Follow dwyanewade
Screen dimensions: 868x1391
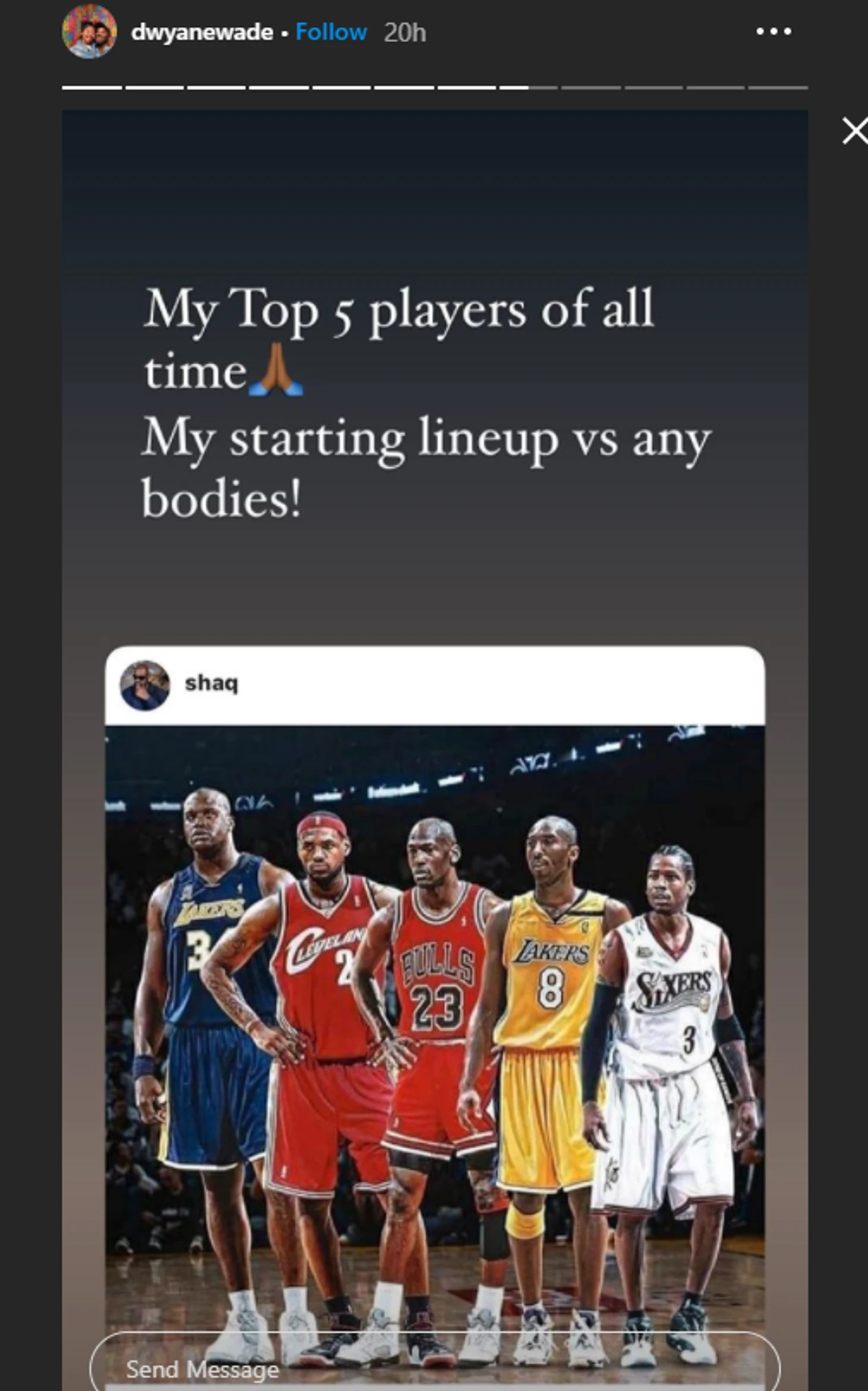pos(331,32)
